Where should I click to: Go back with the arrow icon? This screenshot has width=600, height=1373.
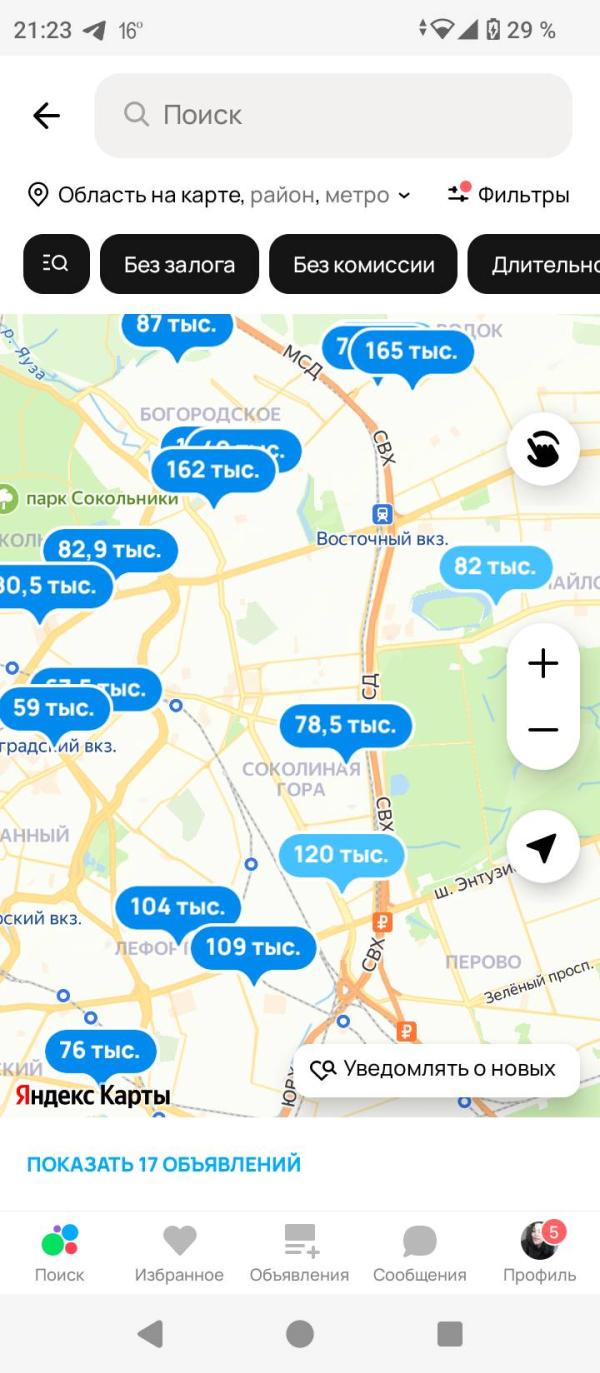(46, 116)
